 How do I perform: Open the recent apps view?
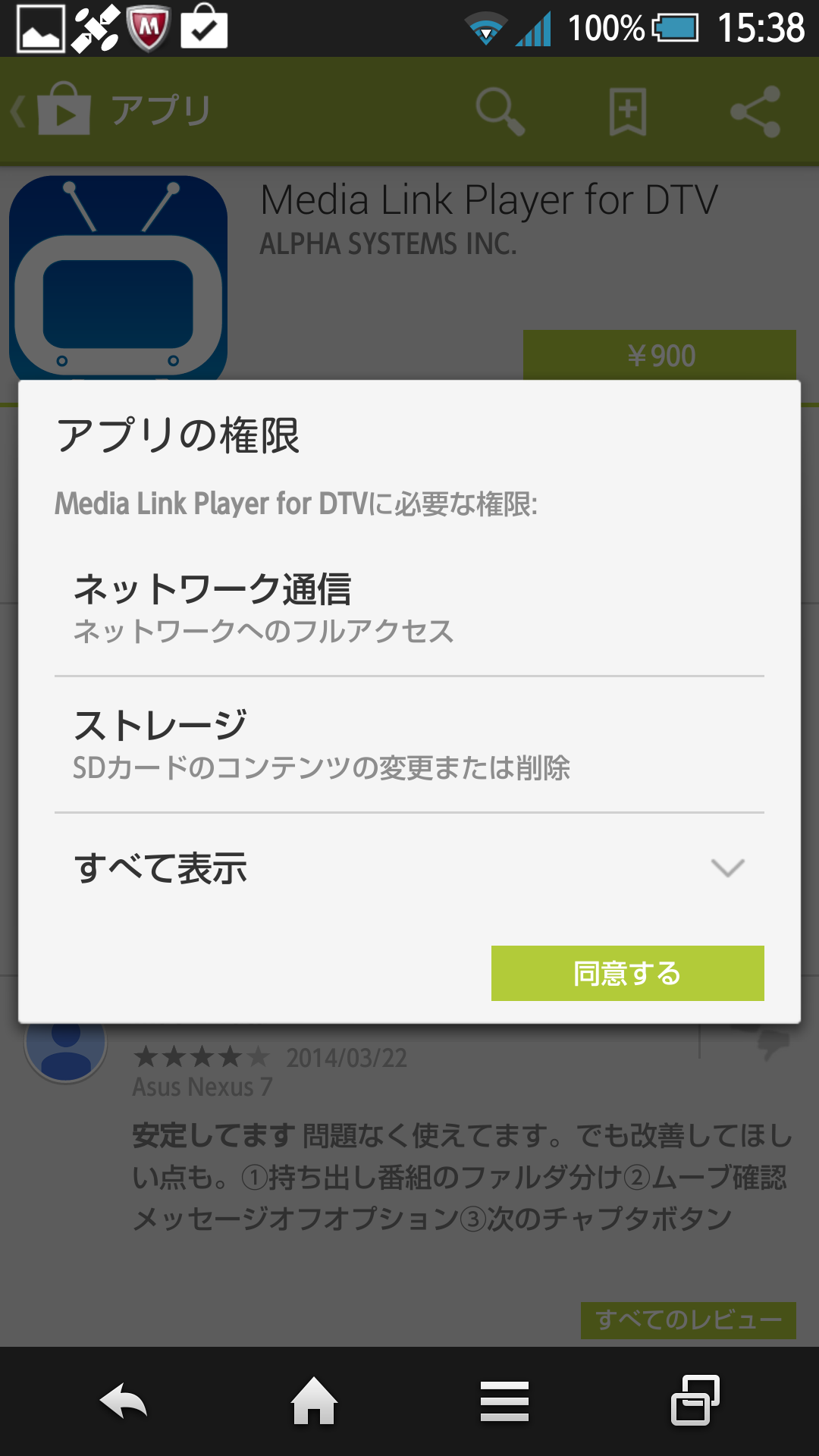point(695,1400)
